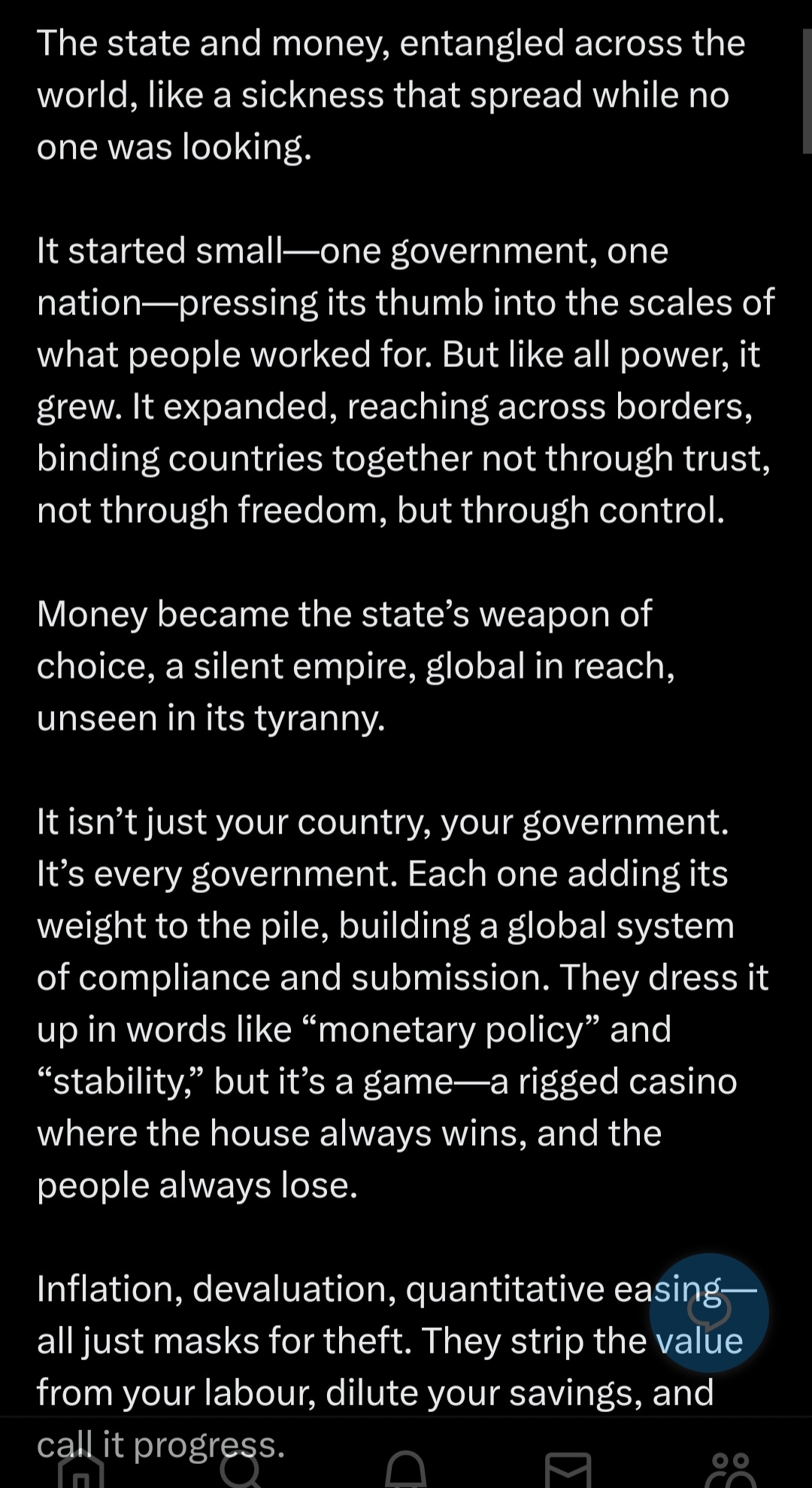Go to the Home tab

[x=80, y=1468]
